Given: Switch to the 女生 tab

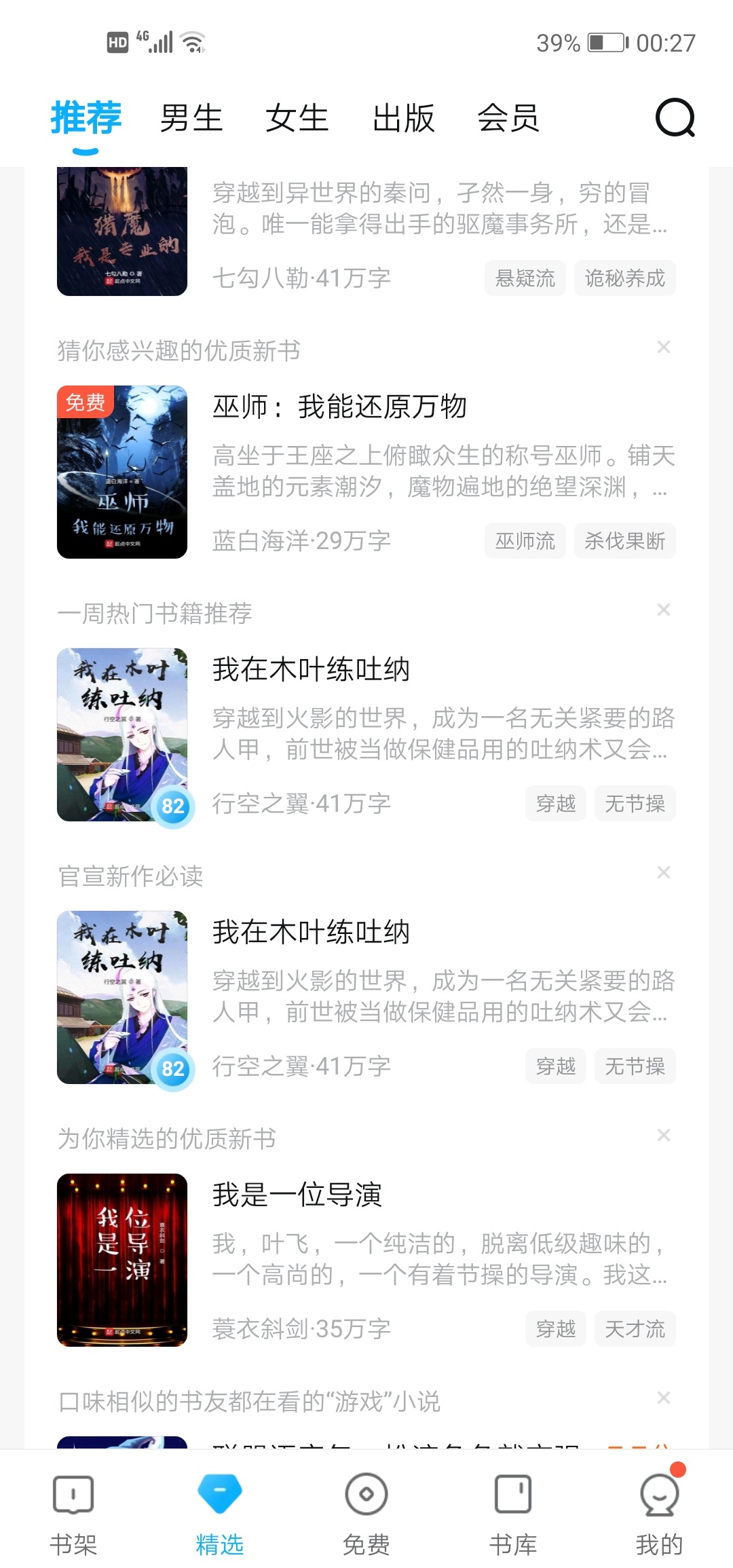Looking at the screenshot, I should tap(297, 118).
